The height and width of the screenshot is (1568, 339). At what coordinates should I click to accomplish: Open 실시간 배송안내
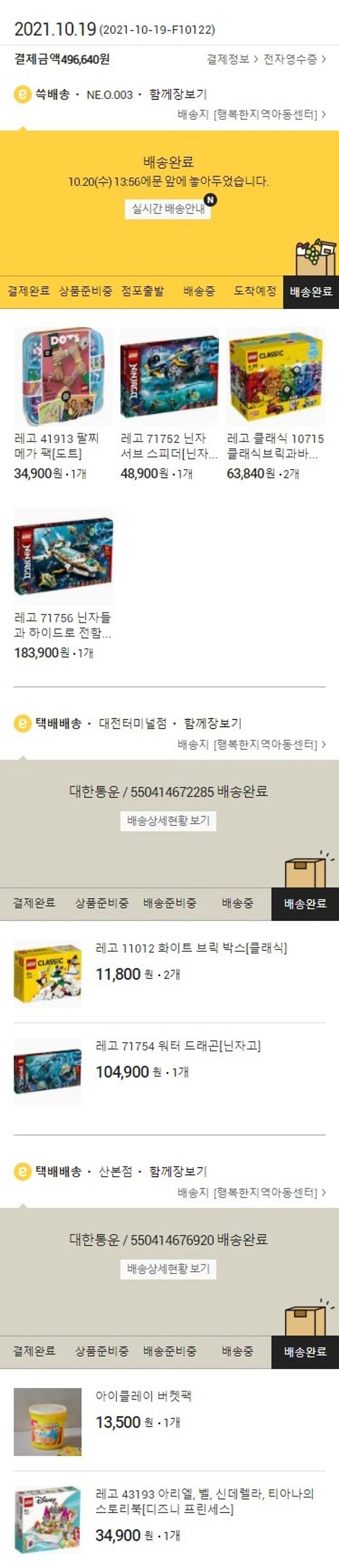[168, 209]
